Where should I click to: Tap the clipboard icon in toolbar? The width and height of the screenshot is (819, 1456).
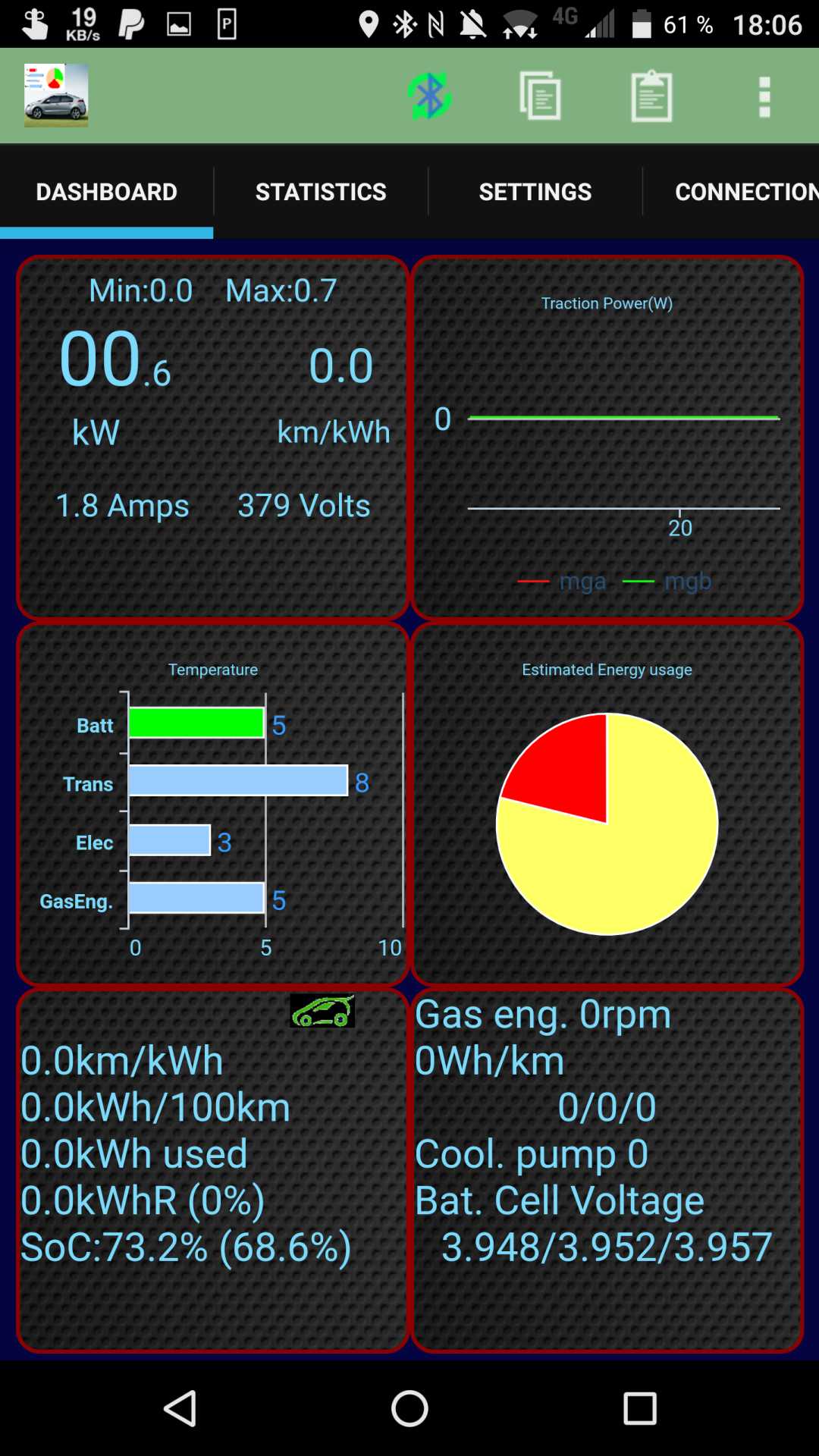click(x=651, y=96)
